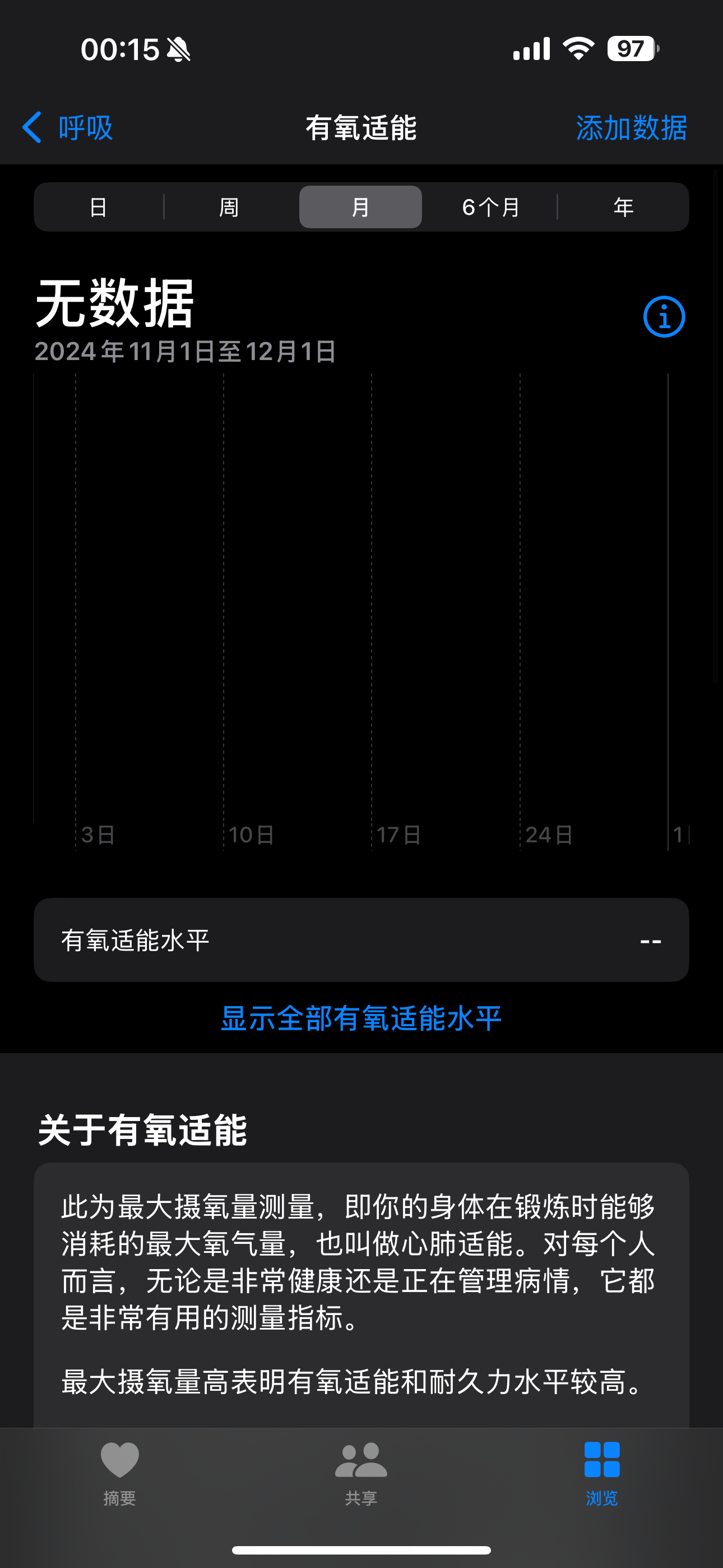
Task: Select the 月 time range
Action: click(360, 207)
